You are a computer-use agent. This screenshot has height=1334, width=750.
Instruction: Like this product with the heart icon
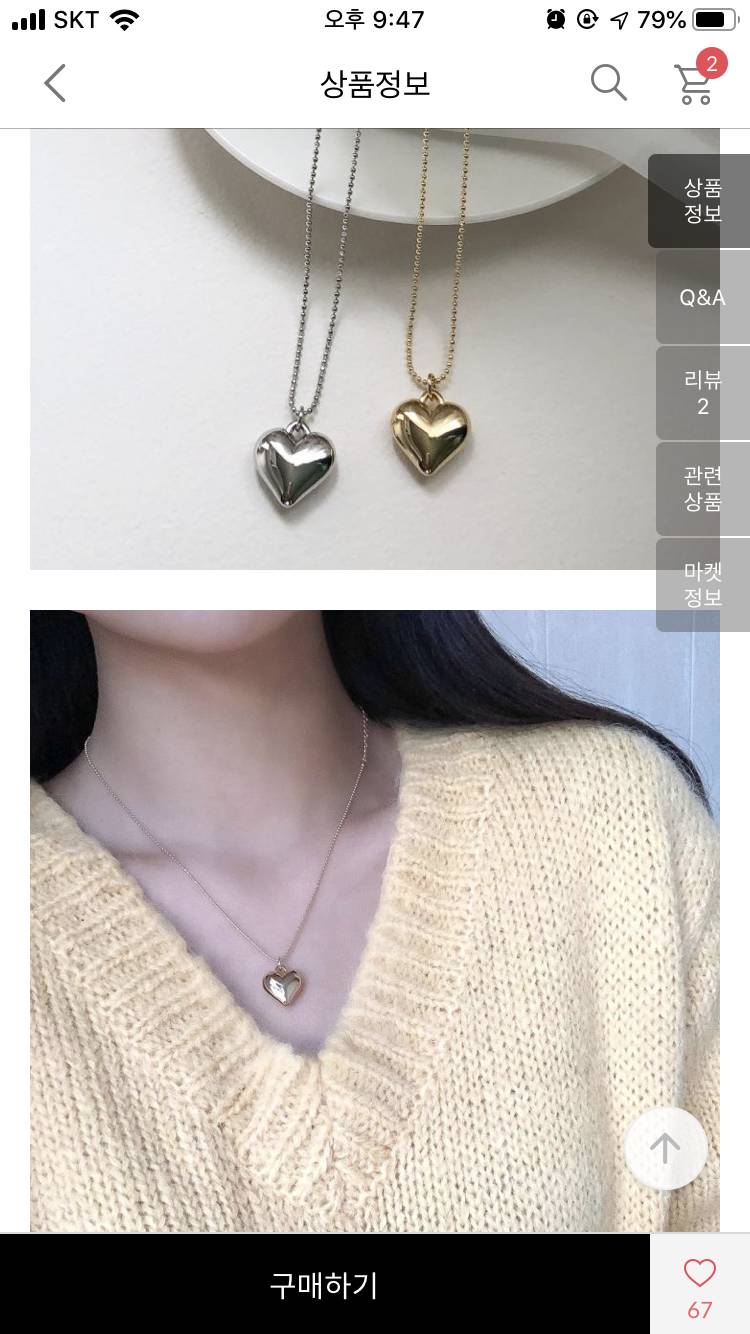(700, 1273)
